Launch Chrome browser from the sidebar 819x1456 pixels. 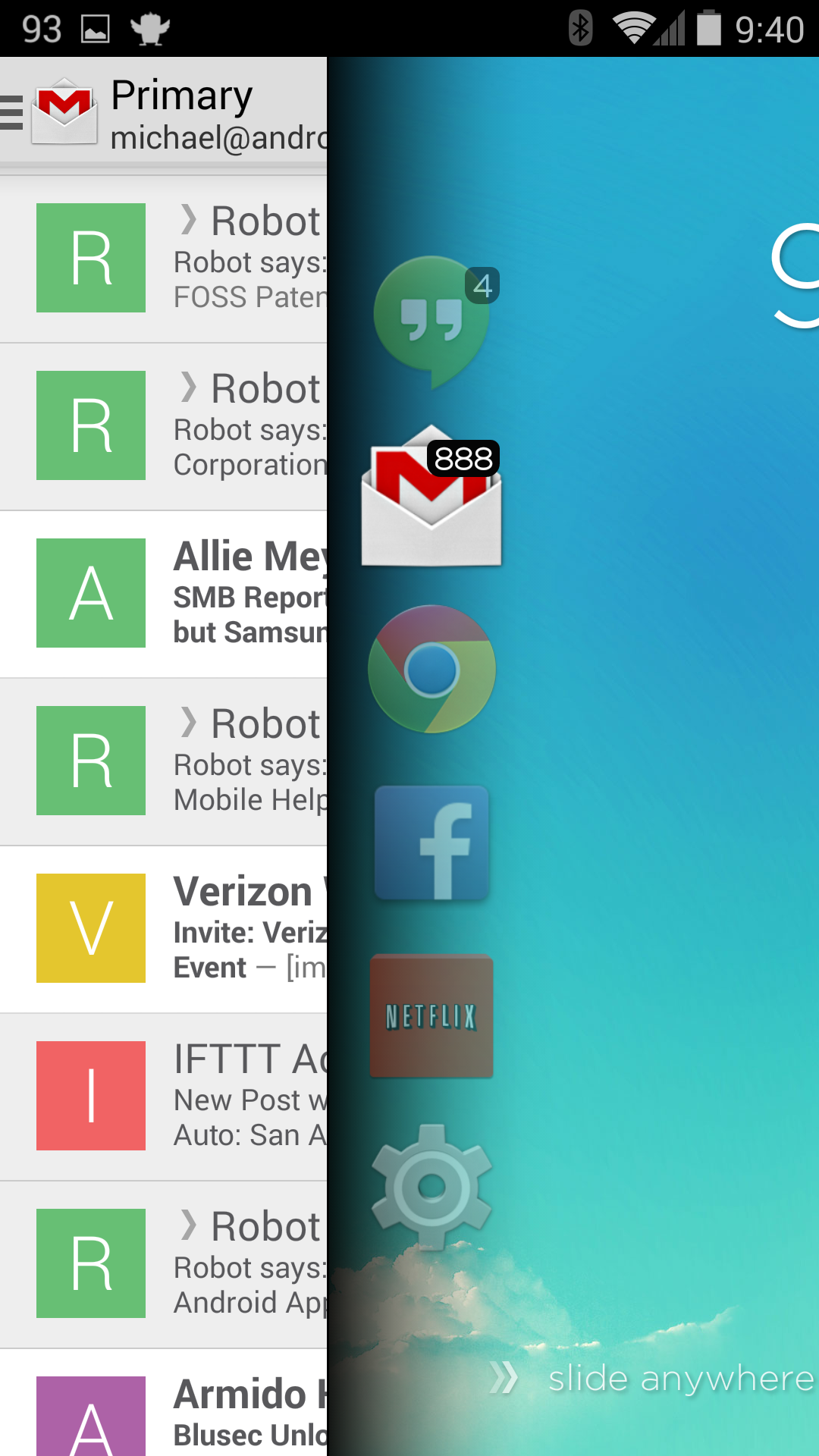[x=431, y=669]
